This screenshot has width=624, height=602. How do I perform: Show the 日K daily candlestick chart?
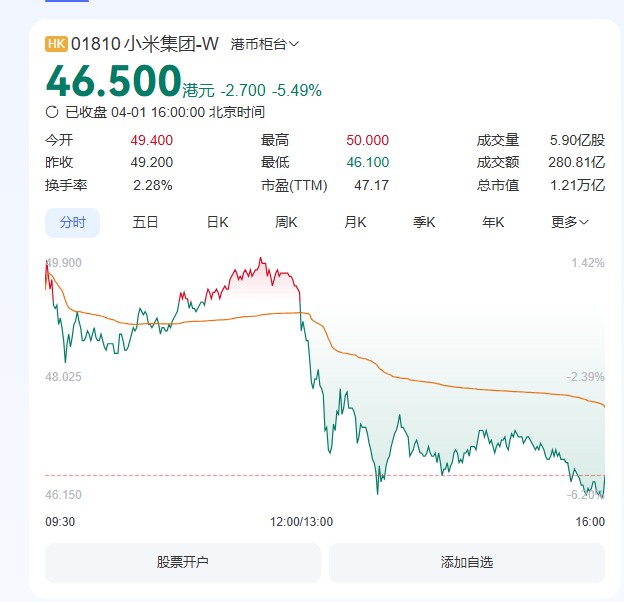[217, 222]
